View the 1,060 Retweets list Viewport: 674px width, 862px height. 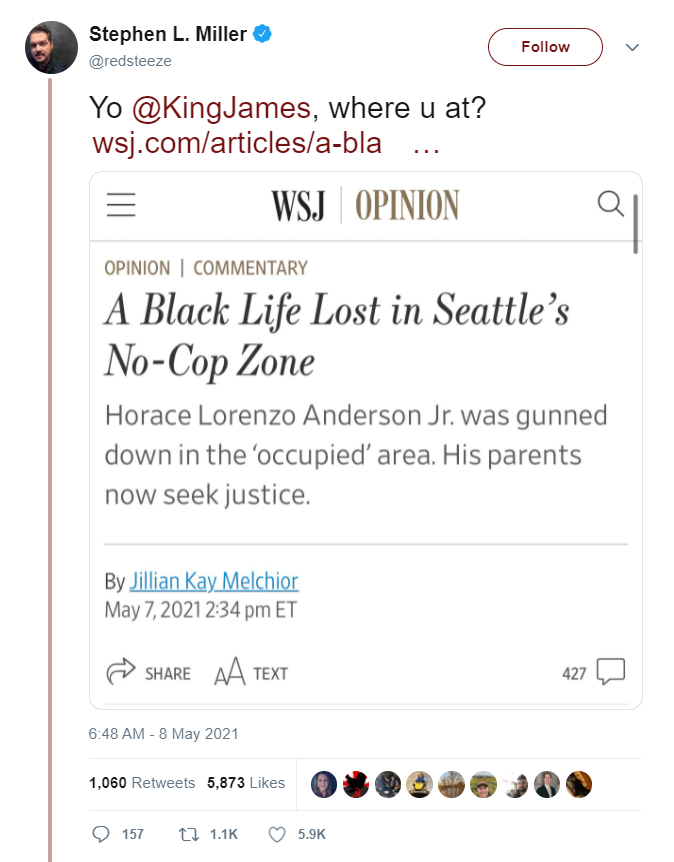(x=142, y=782)
